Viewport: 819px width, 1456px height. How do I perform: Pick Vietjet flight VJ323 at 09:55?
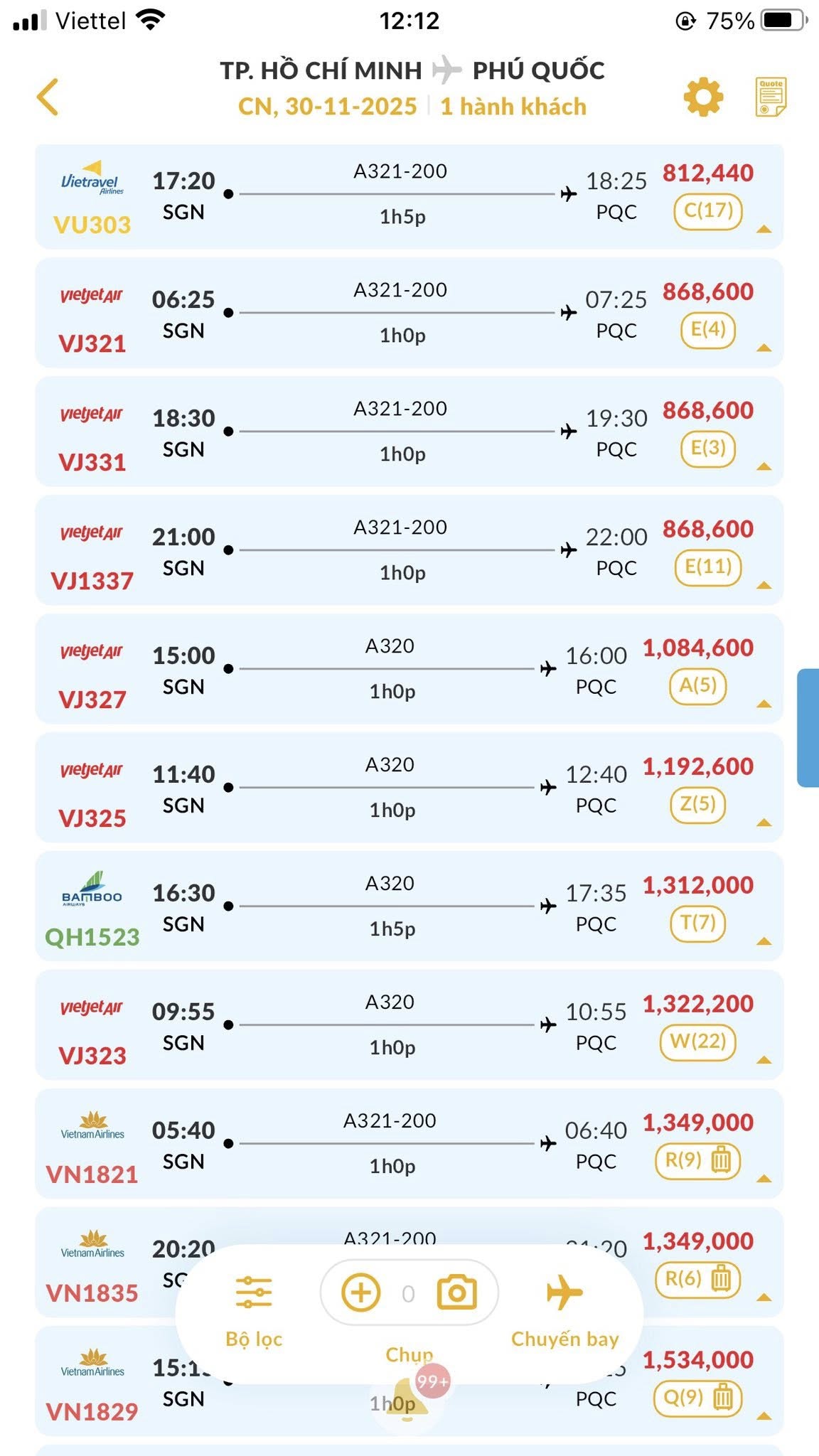coord(409,1026)
